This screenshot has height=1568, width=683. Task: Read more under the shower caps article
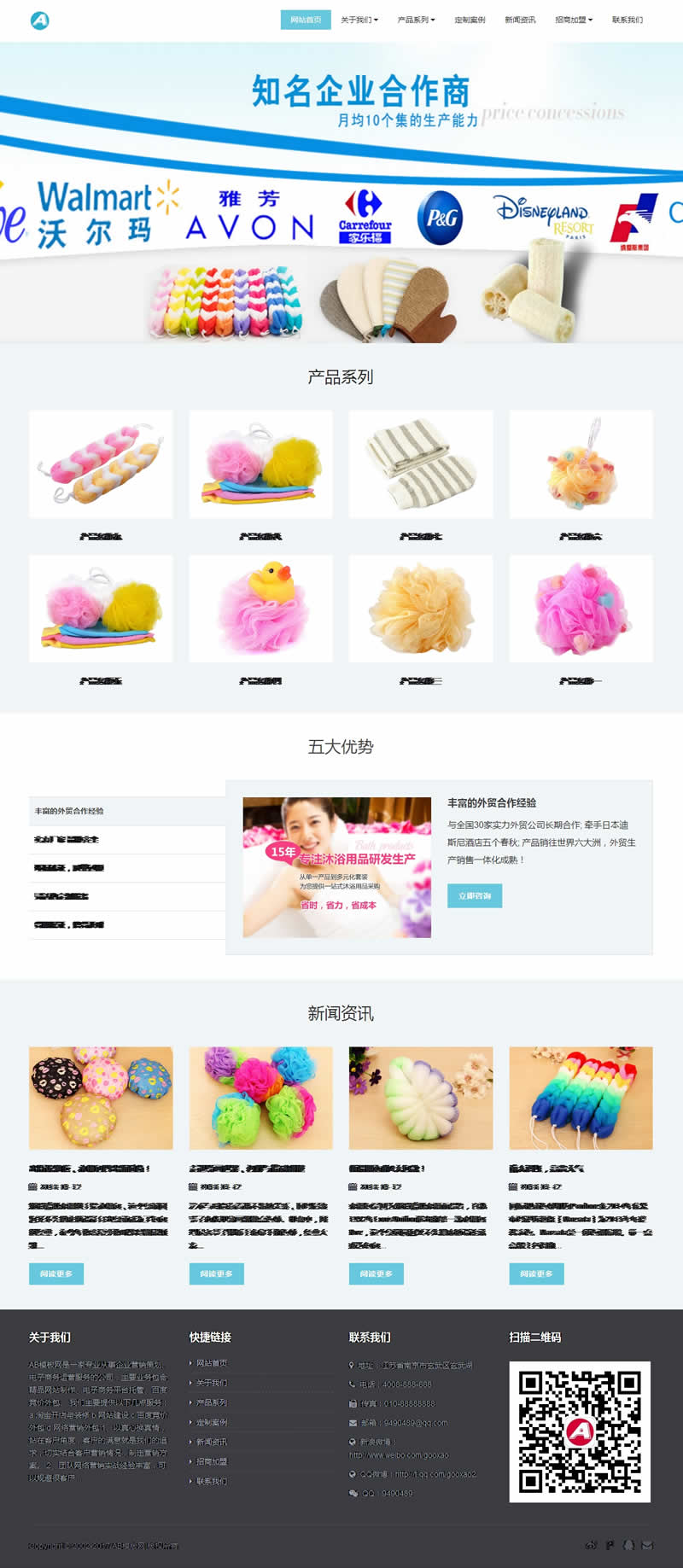(56, 1274)
